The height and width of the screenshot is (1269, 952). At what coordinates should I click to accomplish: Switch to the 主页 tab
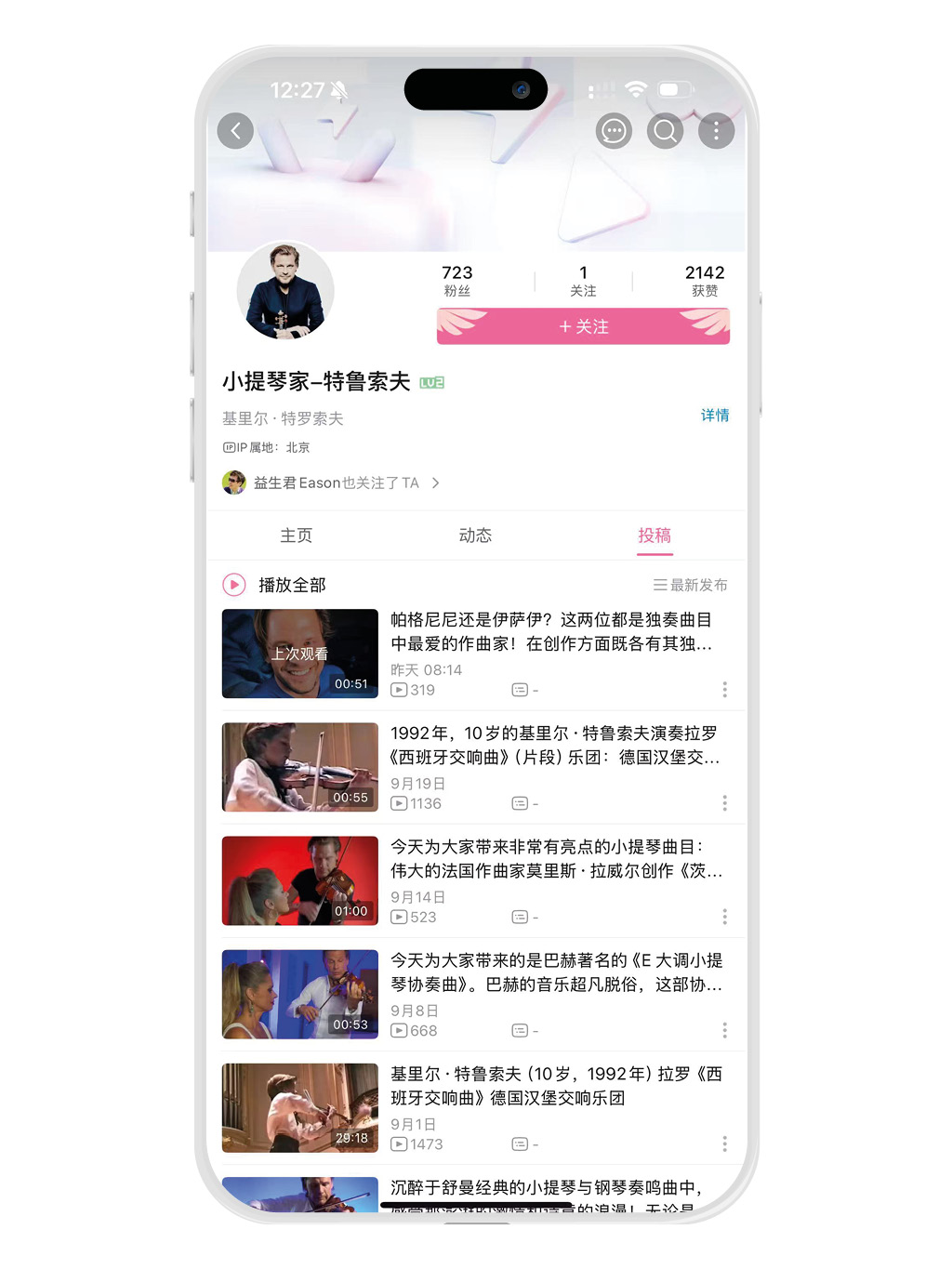(296, 535)
